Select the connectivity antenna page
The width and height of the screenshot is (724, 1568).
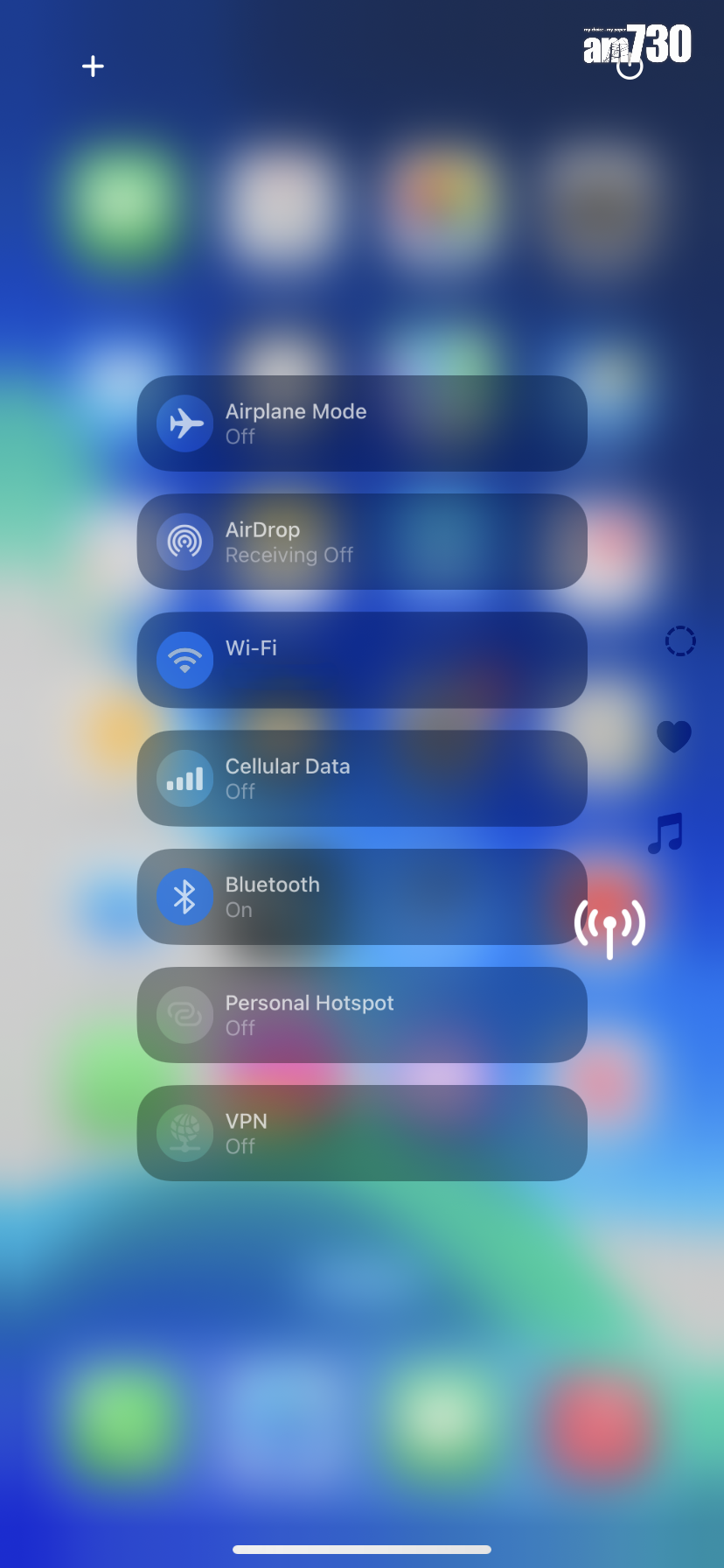click(609, 927)
